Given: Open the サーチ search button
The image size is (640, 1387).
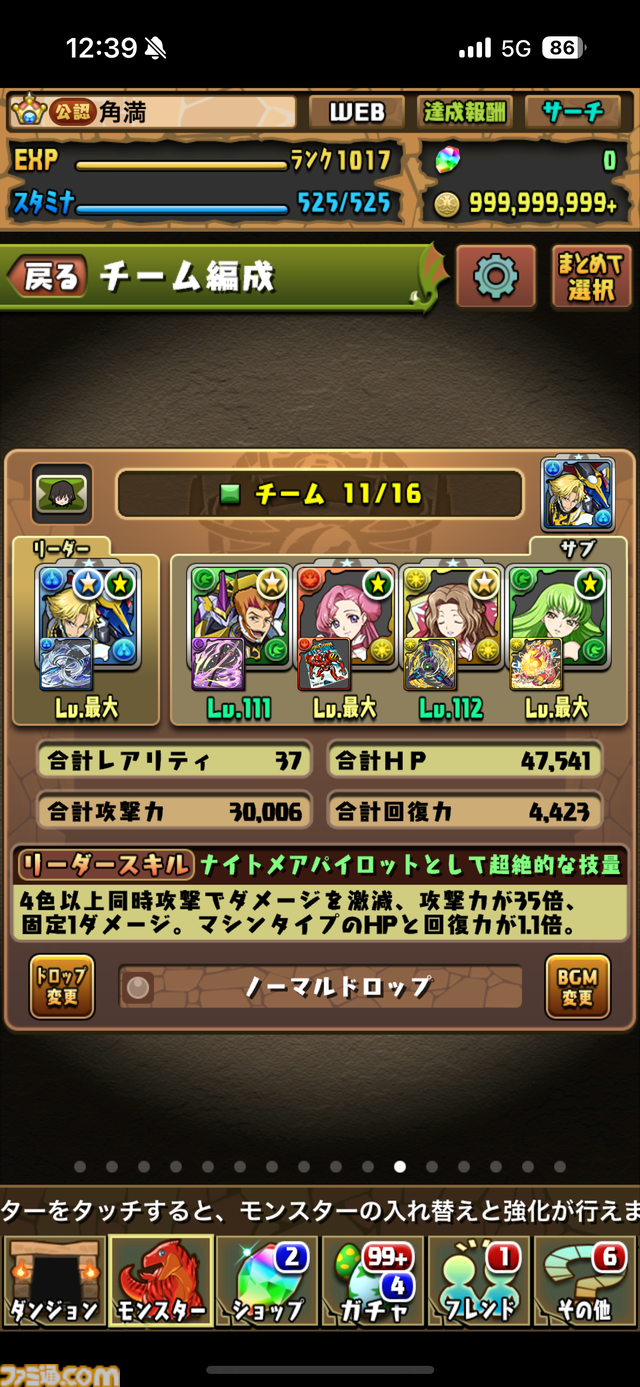Looking at the screenshot, I should [573, 112].
